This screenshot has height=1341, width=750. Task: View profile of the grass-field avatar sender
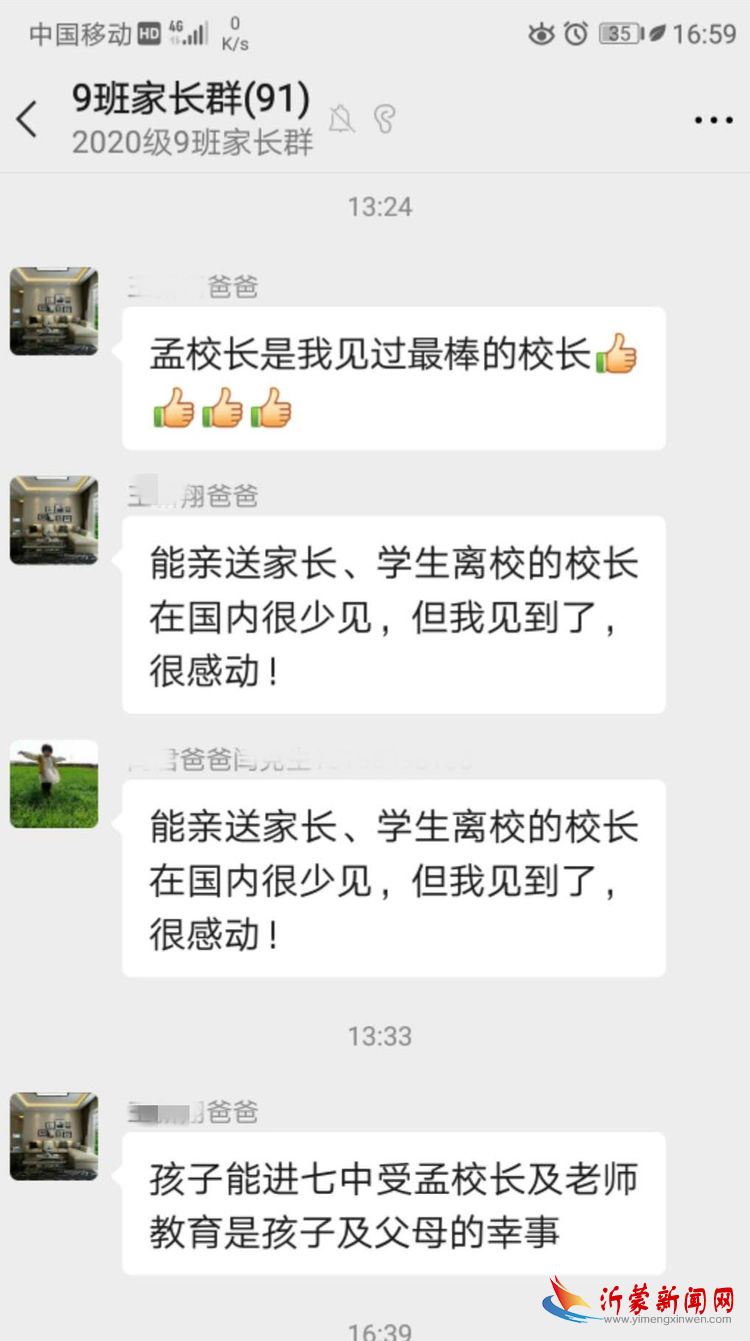point(54,784)
